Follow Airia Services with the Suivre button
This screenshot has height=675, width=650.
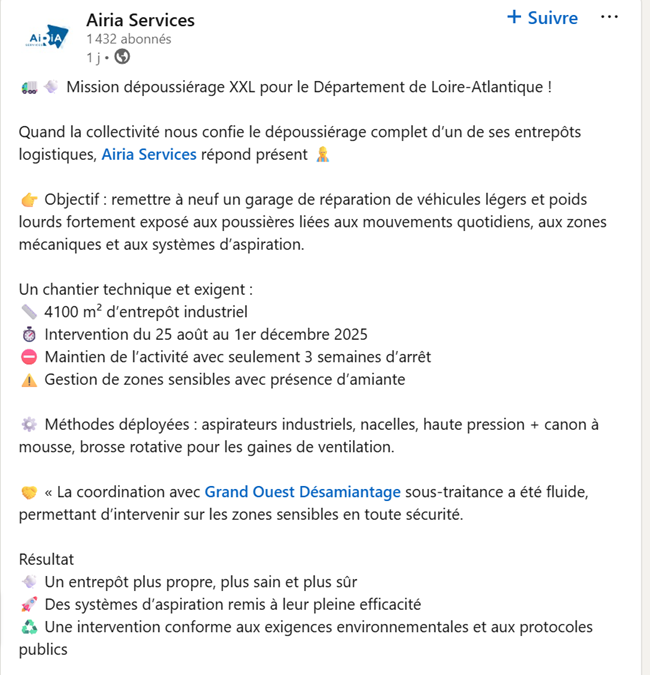point(542,18)
